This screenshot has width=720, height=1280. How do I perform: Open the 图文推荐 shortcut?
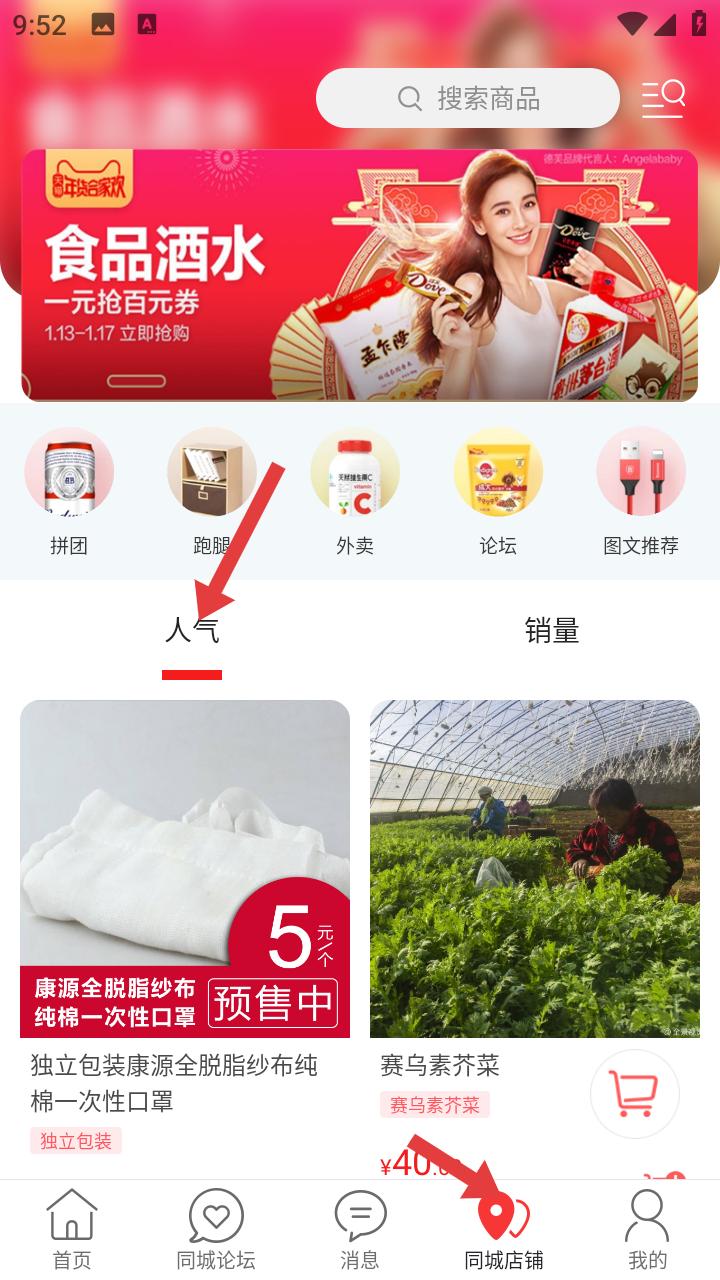coord(641,492)
